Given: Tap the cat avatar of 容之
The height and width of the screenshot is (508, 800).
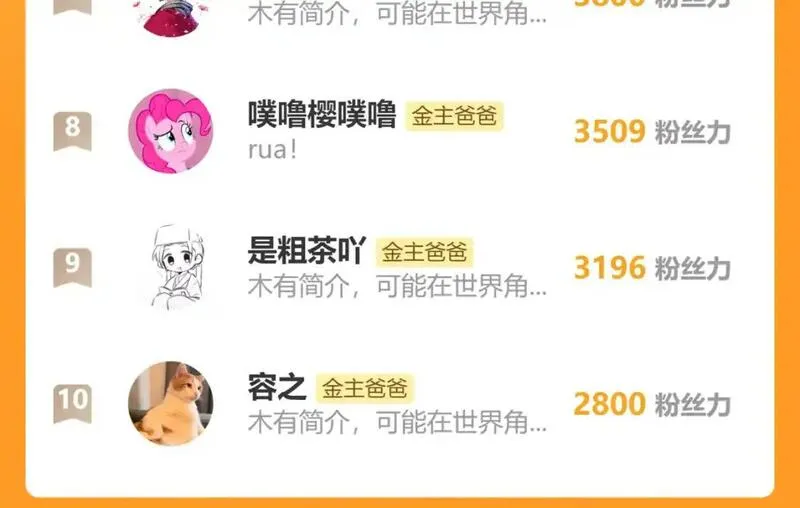Looking at the screenshot, I should [170, 403].
